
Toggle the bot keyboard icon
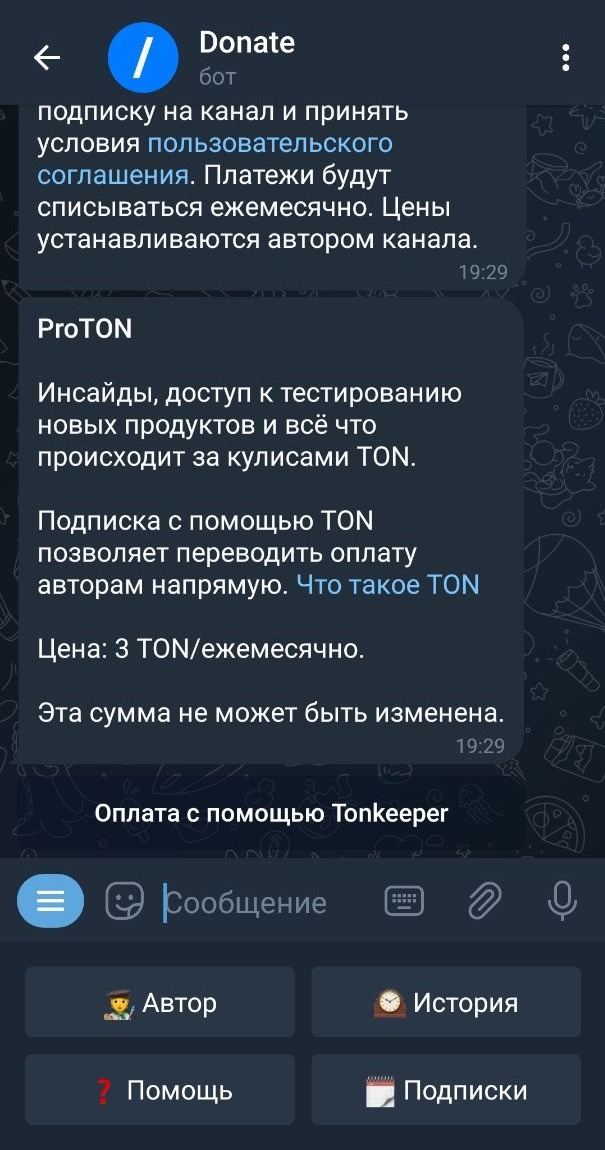point(404,901)
